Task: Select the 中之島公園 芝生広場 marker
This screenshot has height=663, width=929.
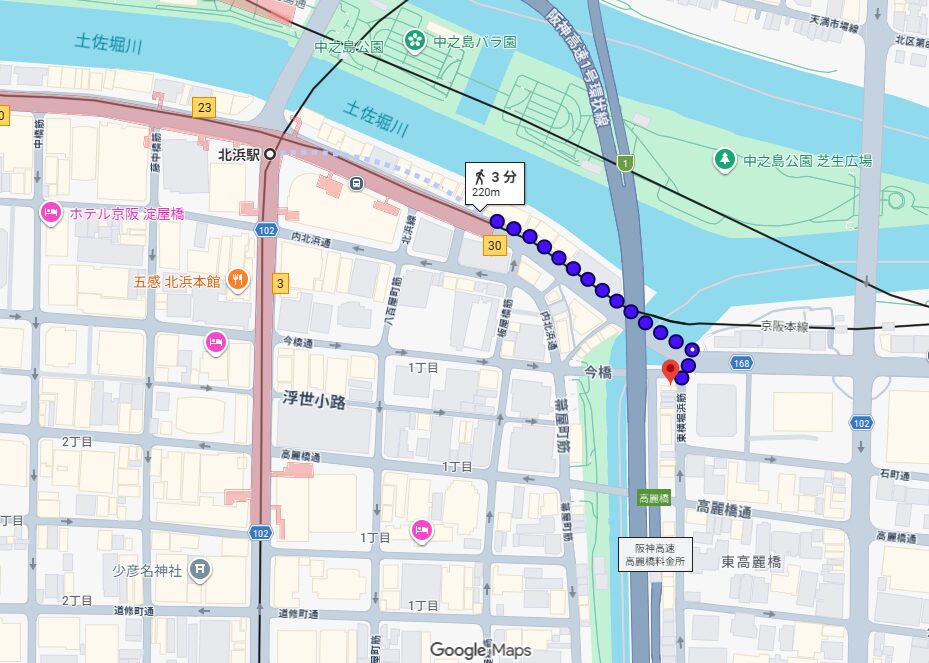Action: [723, 159]
